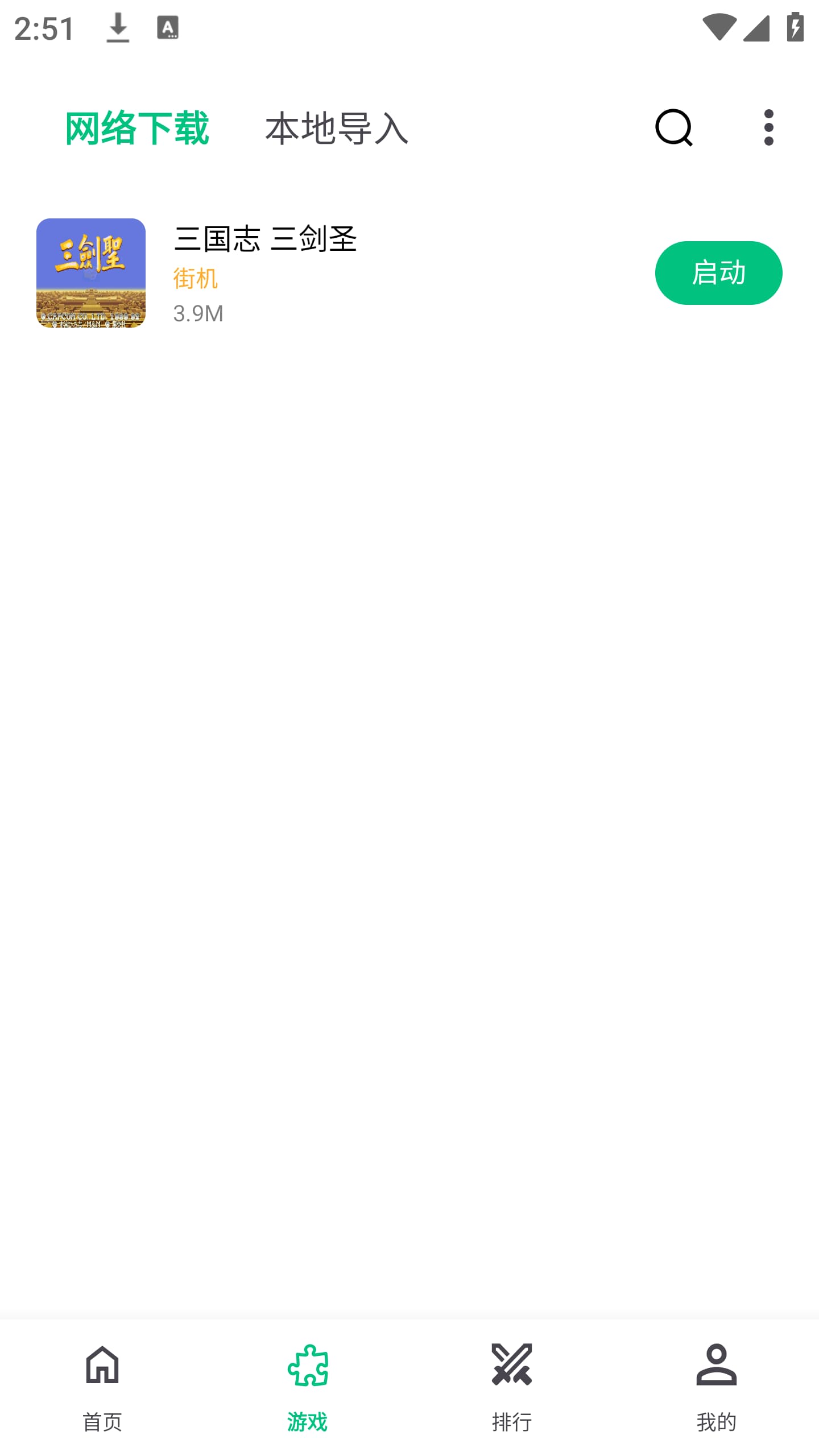Screen dimensions: 819x1456
Task: Select the 网络下载 tab
Action: [x=137, y=128]
